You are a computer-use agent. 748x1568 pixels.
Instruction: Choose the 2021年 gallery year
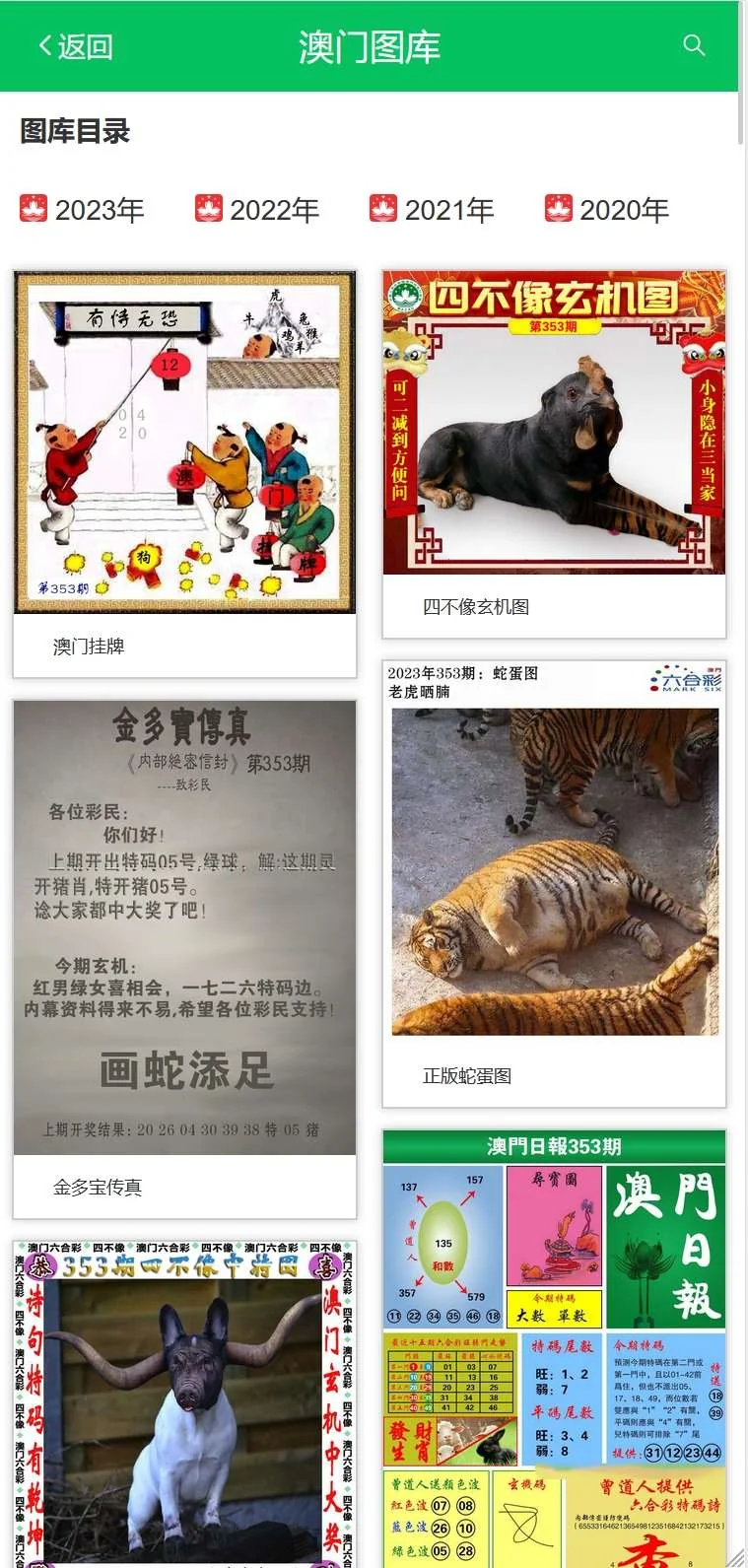[x=432, y=209]
